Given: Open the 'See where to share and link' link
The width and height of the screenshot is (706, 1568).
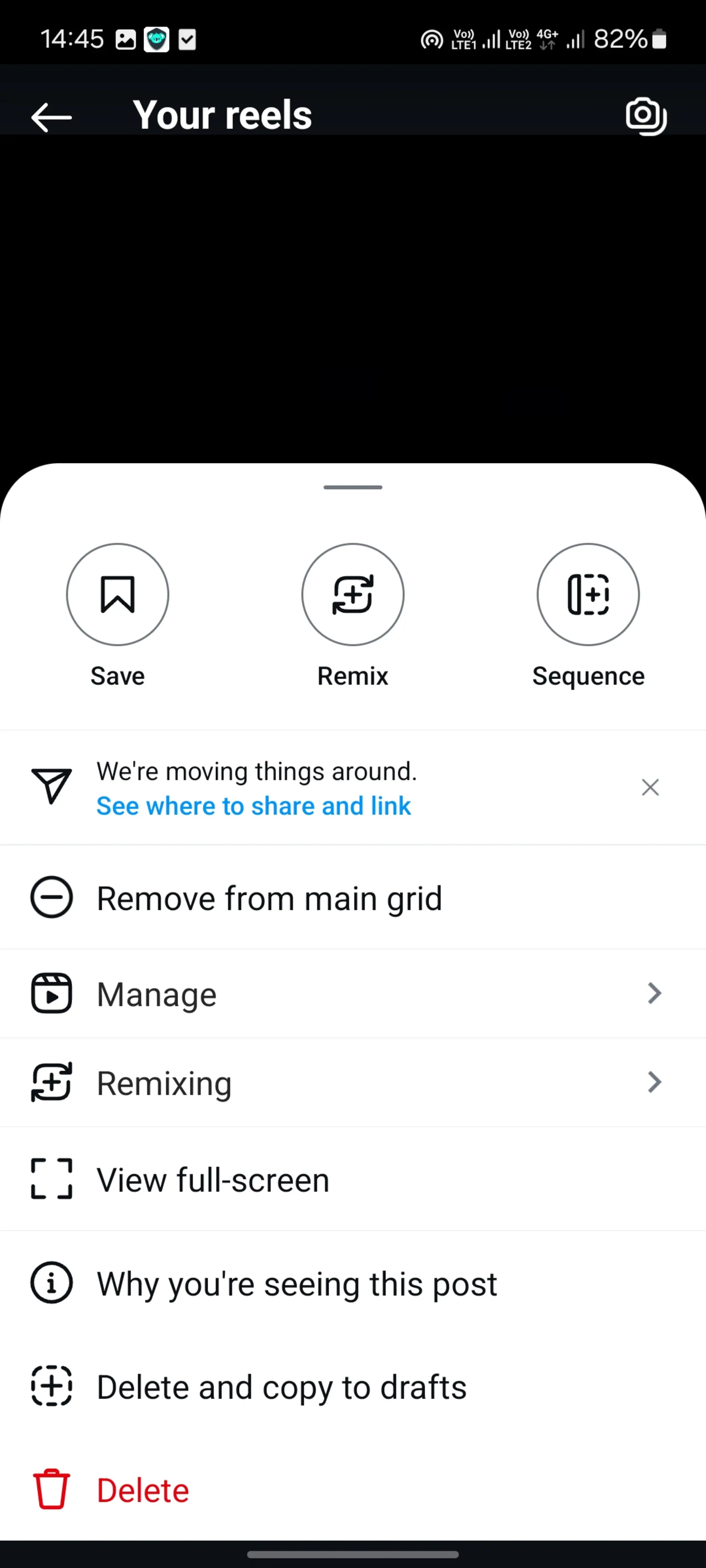Looking at the screenshot, I should pos(253,806).
